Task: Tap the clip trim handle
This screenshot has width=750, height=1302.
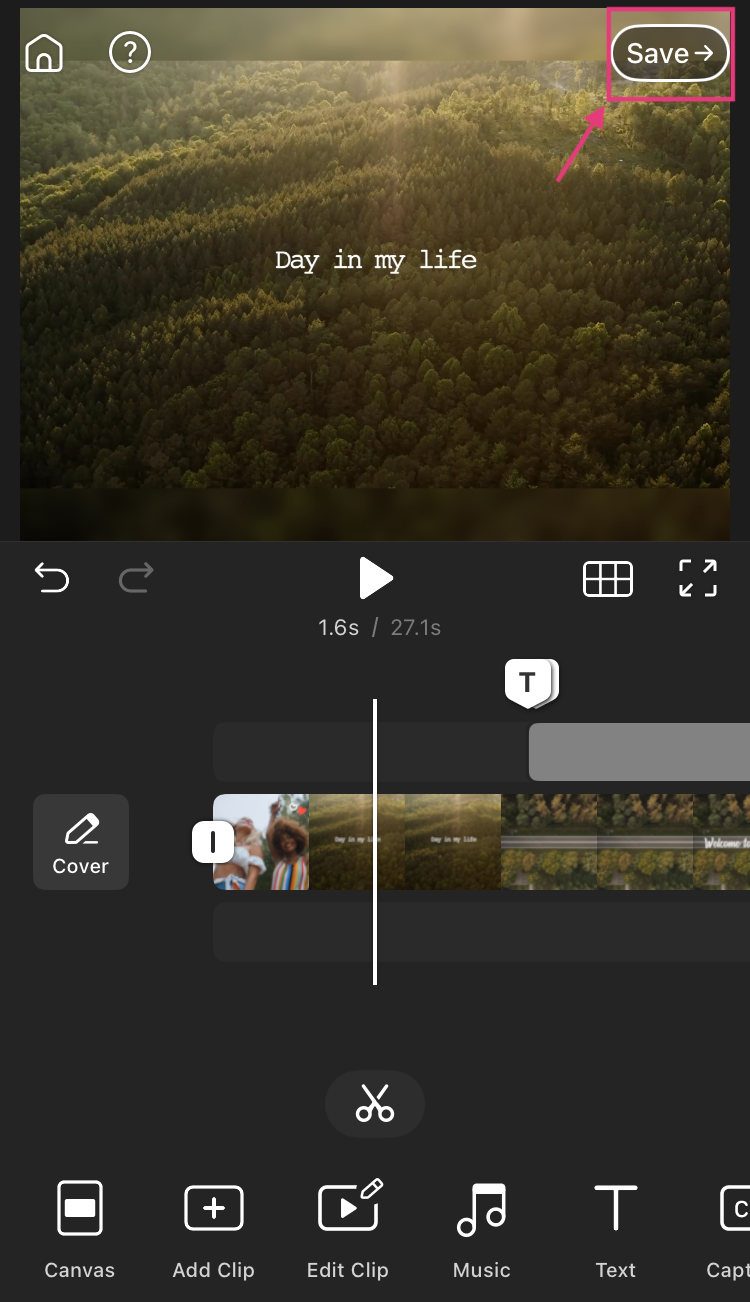Action: pyautogui.click(x=212, y=843)
